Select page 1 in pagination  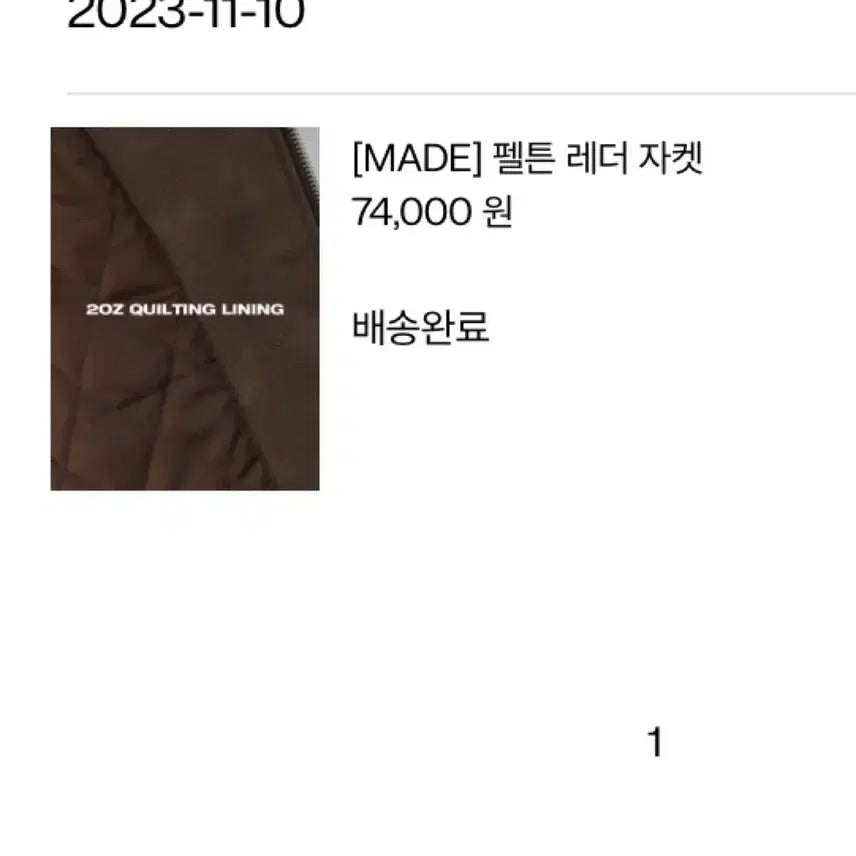[655, 743]
